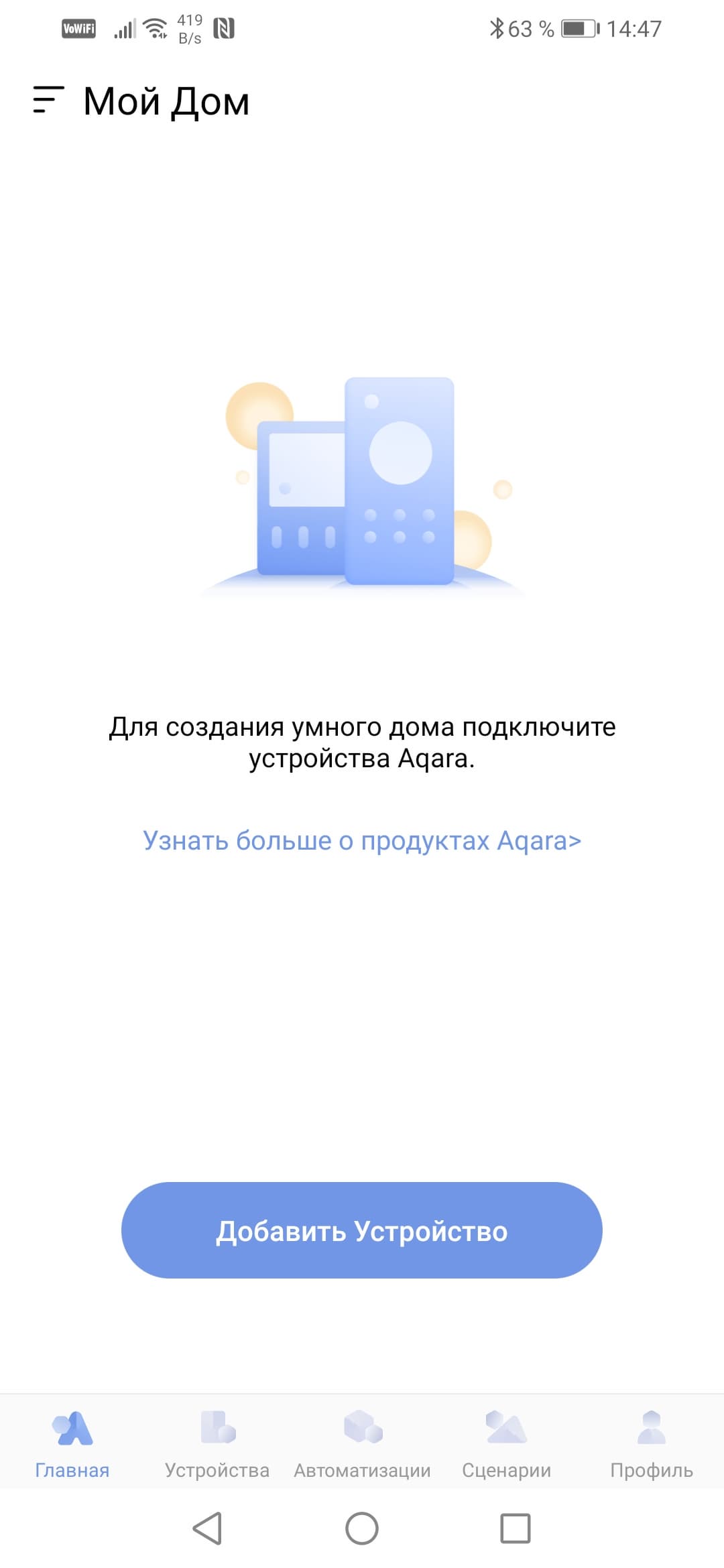The width and height of the screenshot is (724, 1568).
Task: Tap the system back button
Action: (x=207, y=1528)
